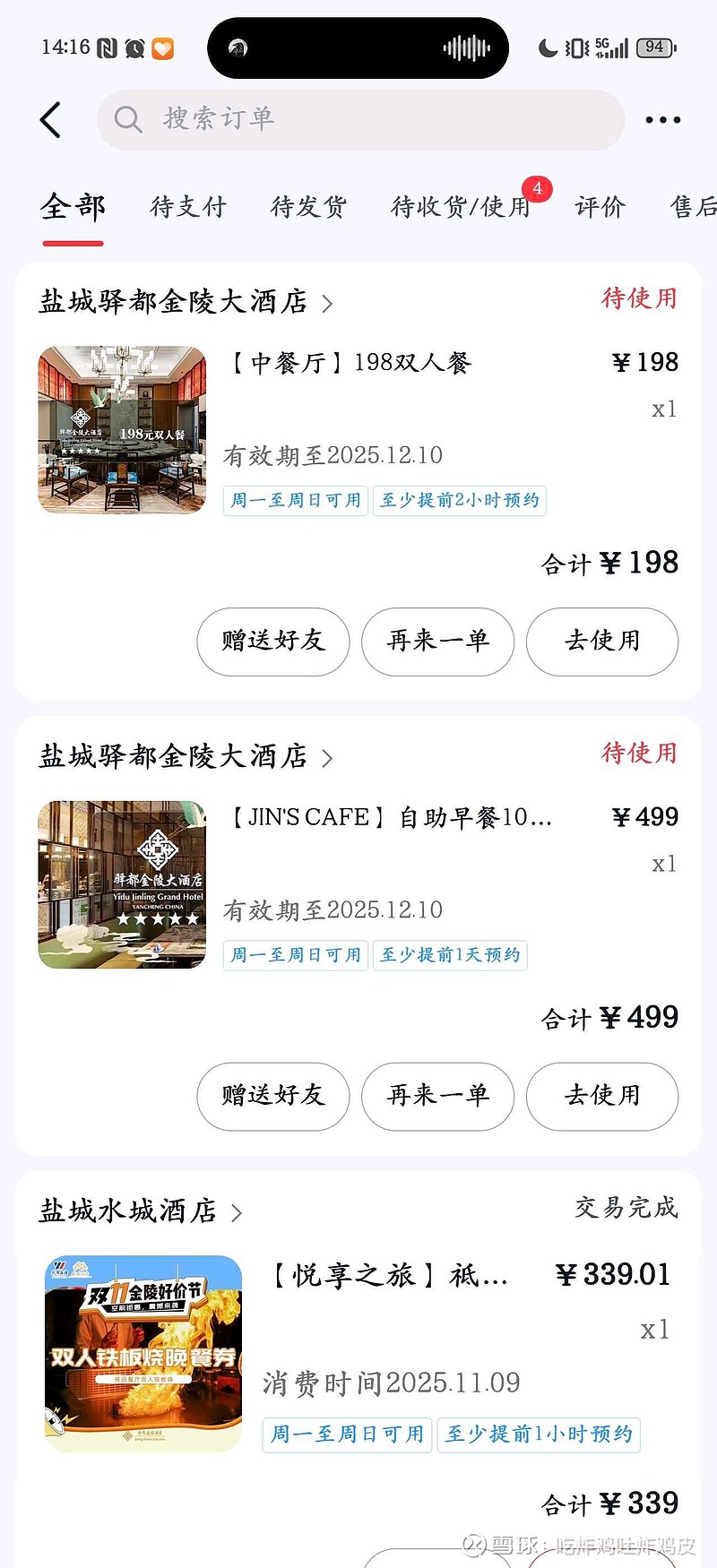Select the 全部 tab
Screen dimensions: 717x1568
coord(73,207)
